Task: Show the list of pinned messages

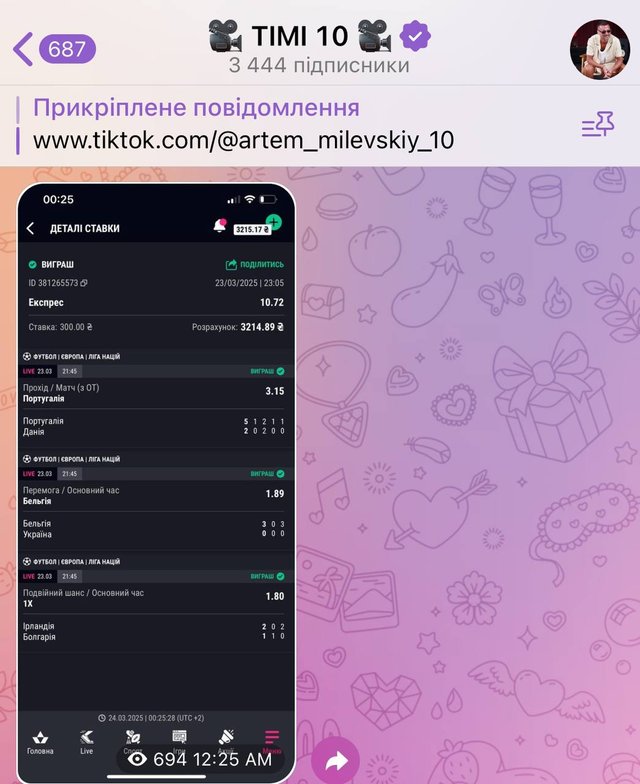Action: 598,125
